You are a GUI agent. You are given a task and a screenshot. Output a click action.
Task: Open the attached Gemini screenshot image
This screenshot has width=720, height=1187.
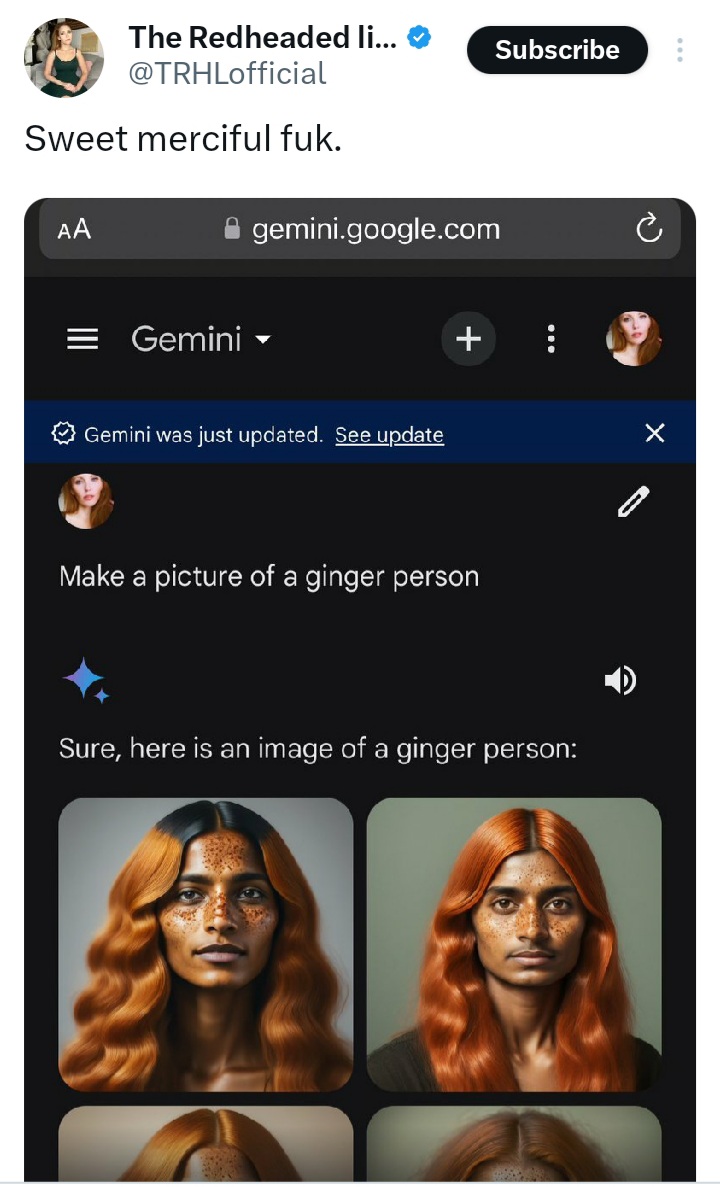pyautogui.click(x=360, y=690)
